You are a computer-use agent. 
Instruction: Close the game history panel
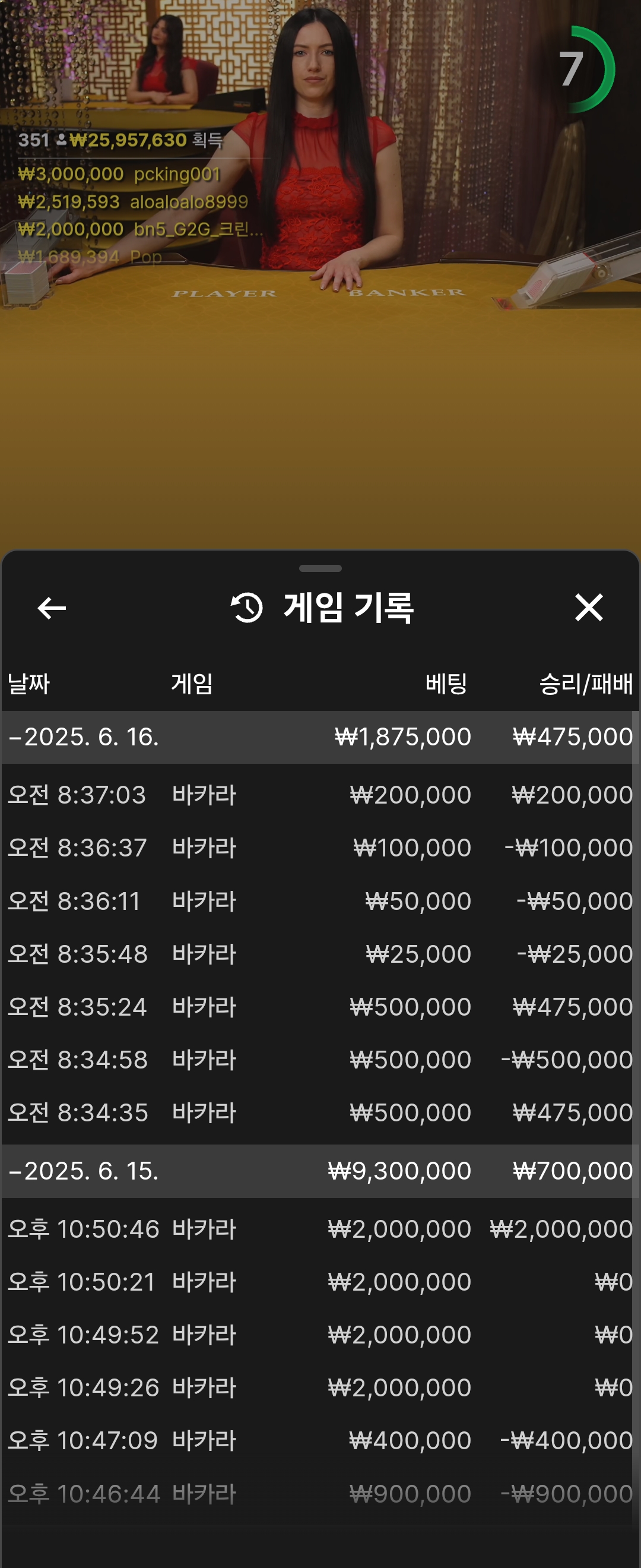(x=588, y=608)
